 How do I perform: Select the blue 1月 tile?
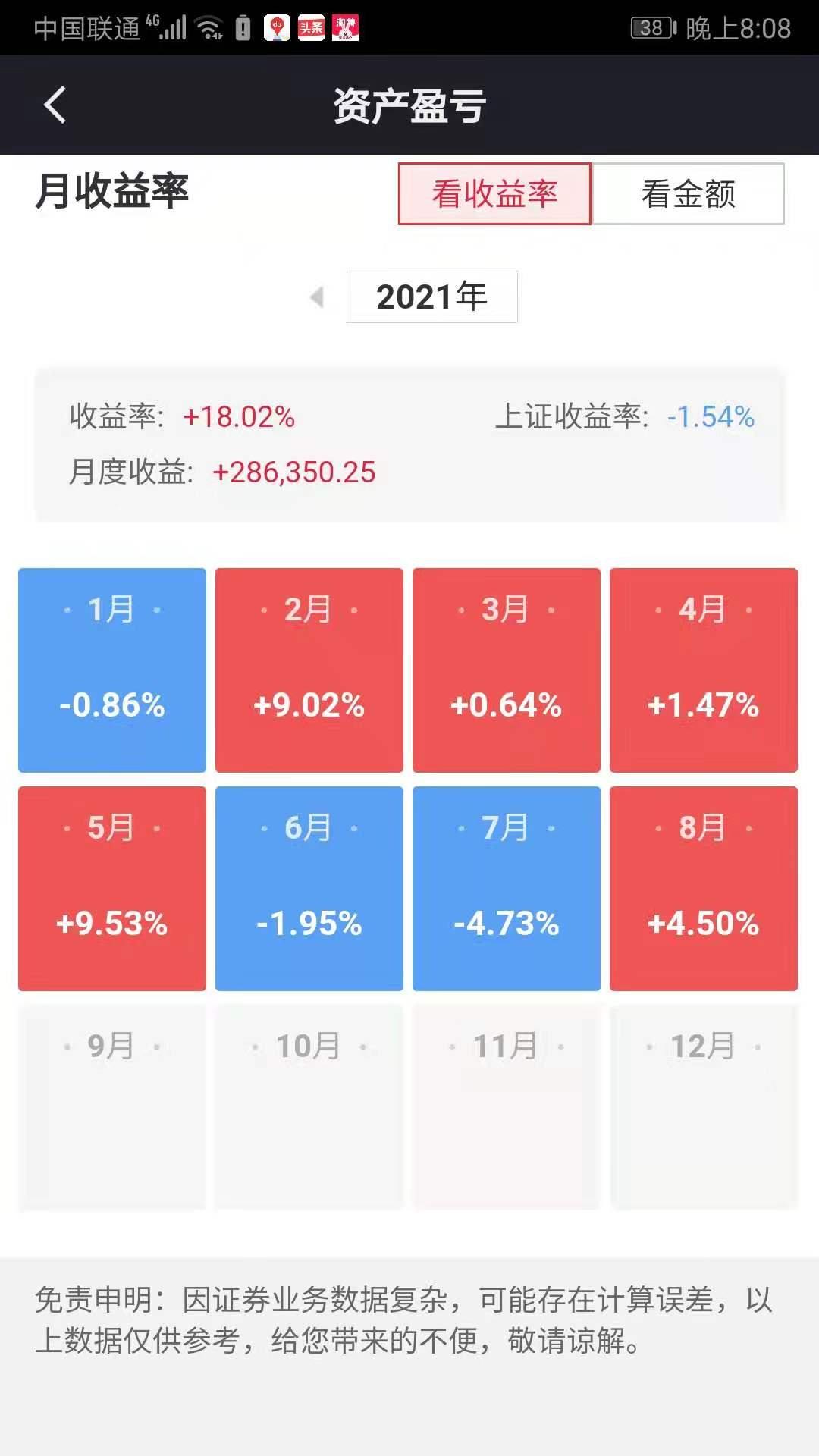point(111,667)
